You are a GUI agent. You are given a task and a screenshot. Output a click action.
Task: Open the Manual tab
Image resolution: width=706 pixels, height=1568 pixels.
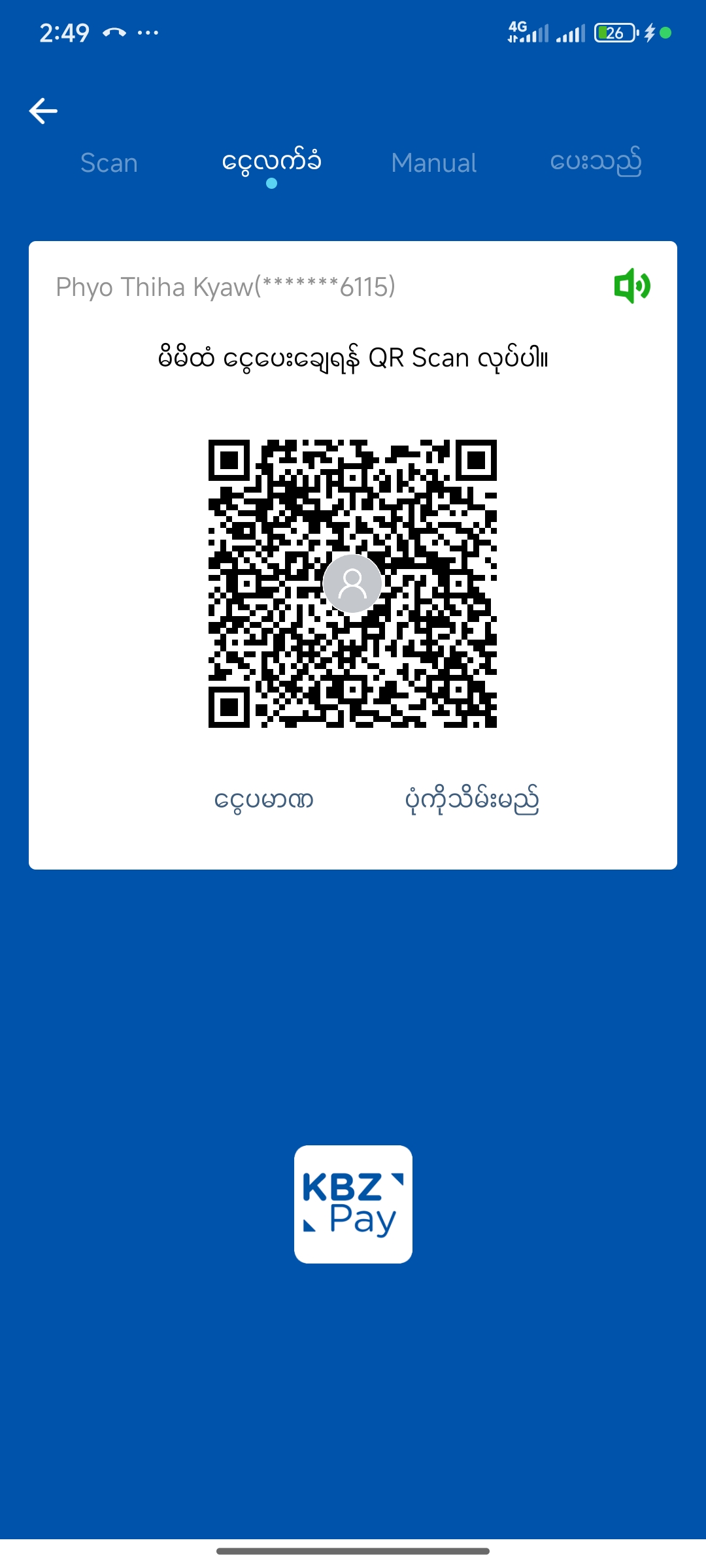click(434, 163)
